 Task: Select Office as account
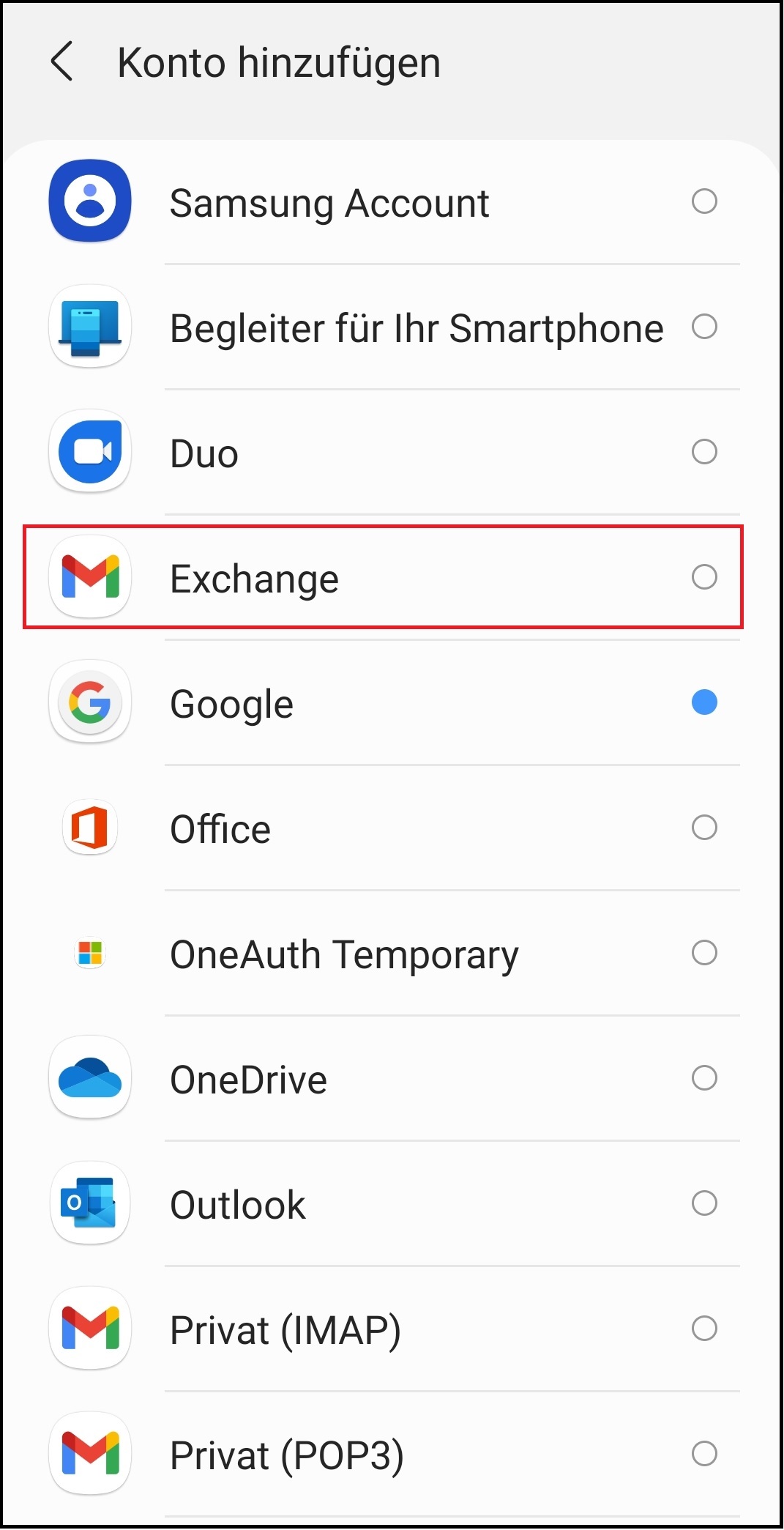click(392, 828)
